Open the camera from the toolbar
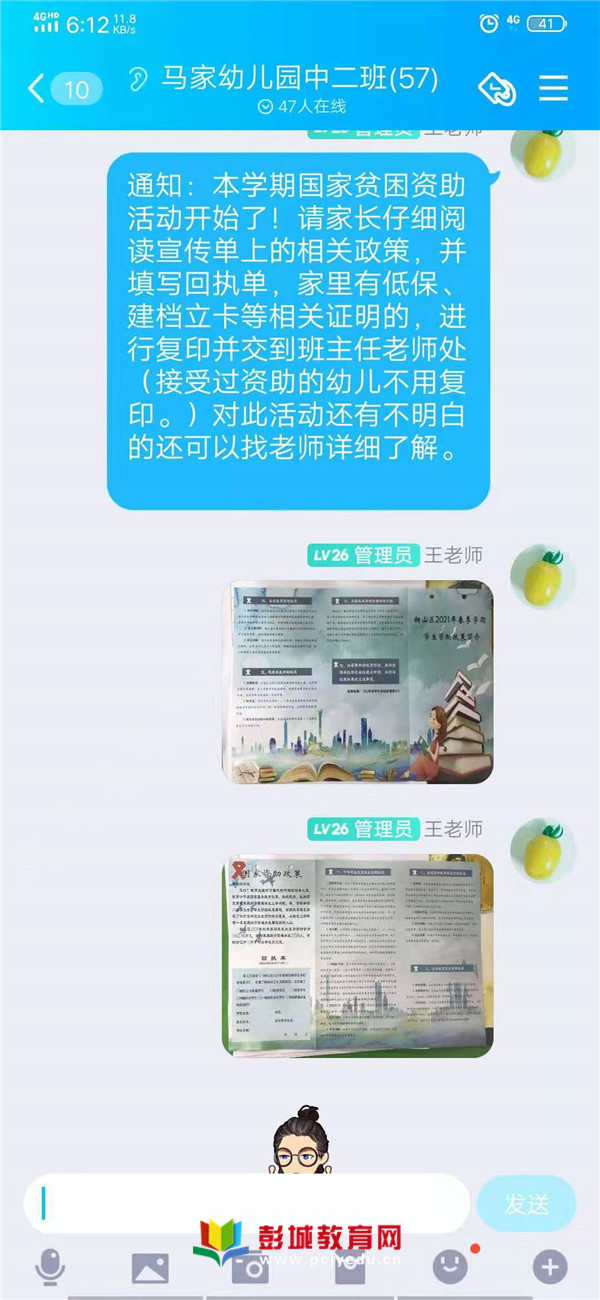 [x=250, y=1268]
